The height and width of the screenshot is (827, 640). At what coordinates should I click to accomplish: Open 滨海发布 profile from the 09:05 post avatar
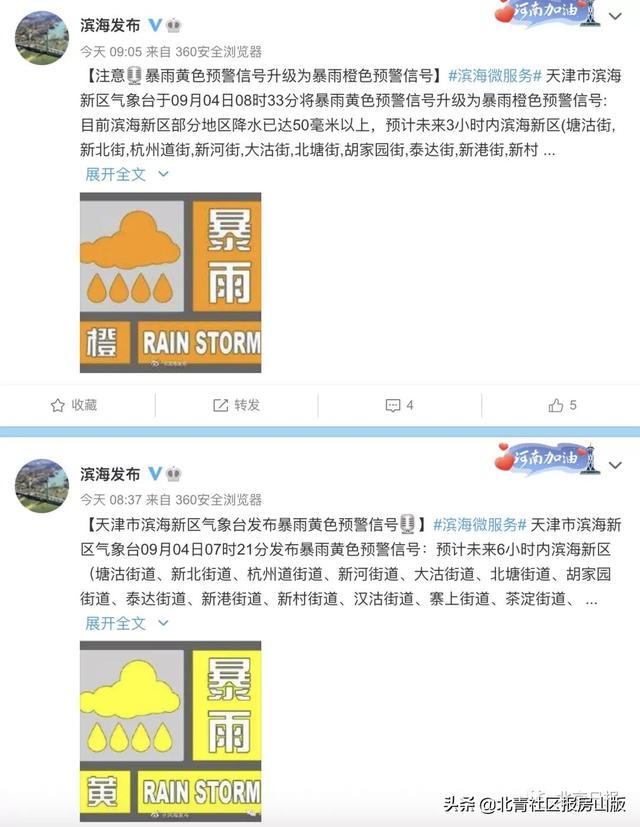(42, 37)
